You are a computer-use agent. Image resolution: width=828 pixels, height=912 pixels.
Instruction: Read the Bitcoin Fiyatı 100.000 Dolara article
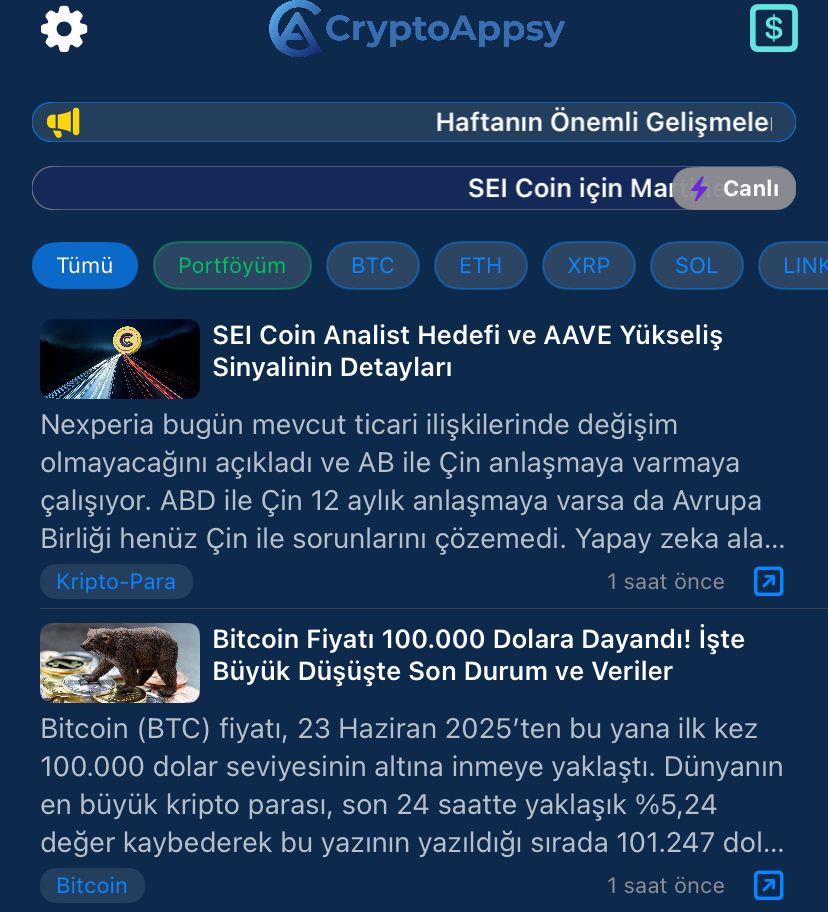[478, 655]
